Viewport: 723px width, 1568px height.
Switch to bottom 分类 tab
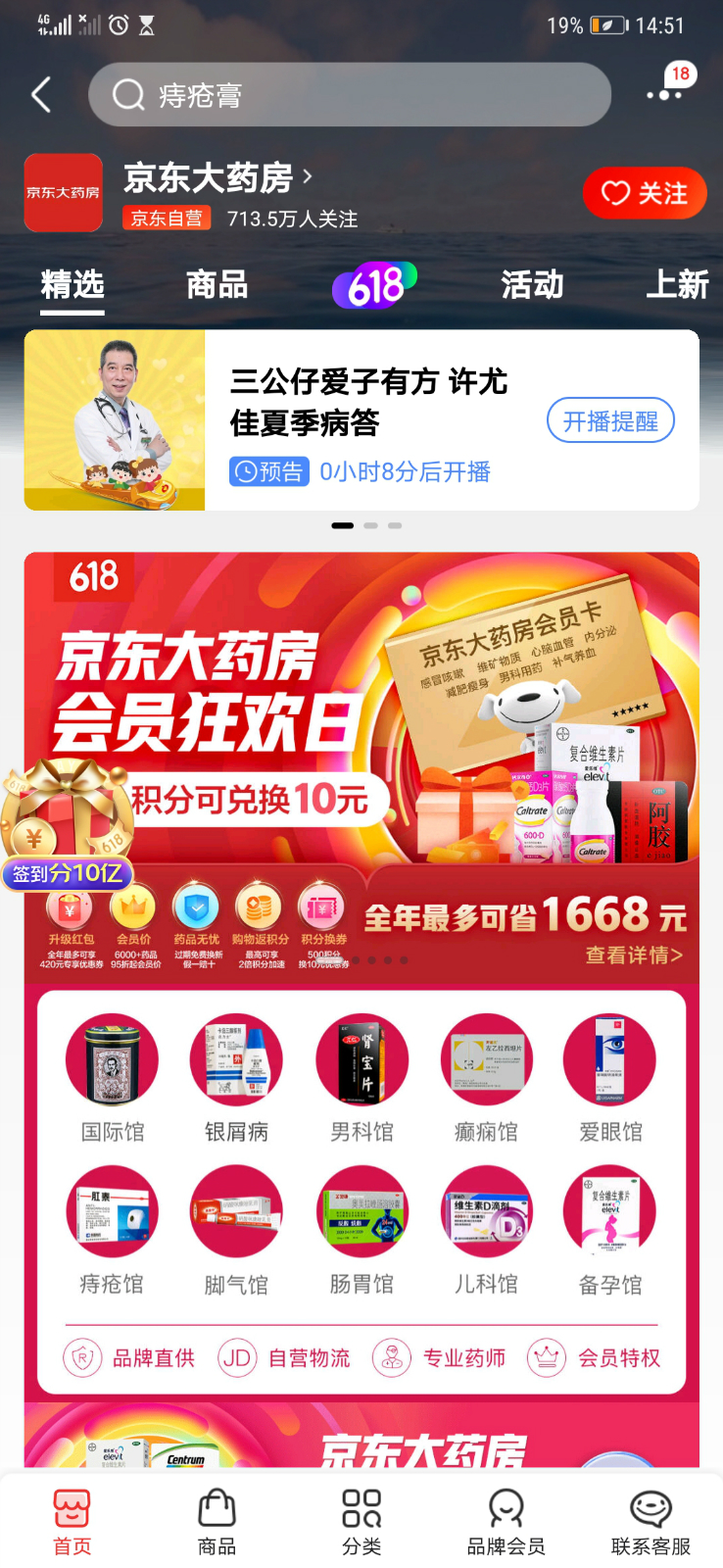click(x=361, y=1521)
